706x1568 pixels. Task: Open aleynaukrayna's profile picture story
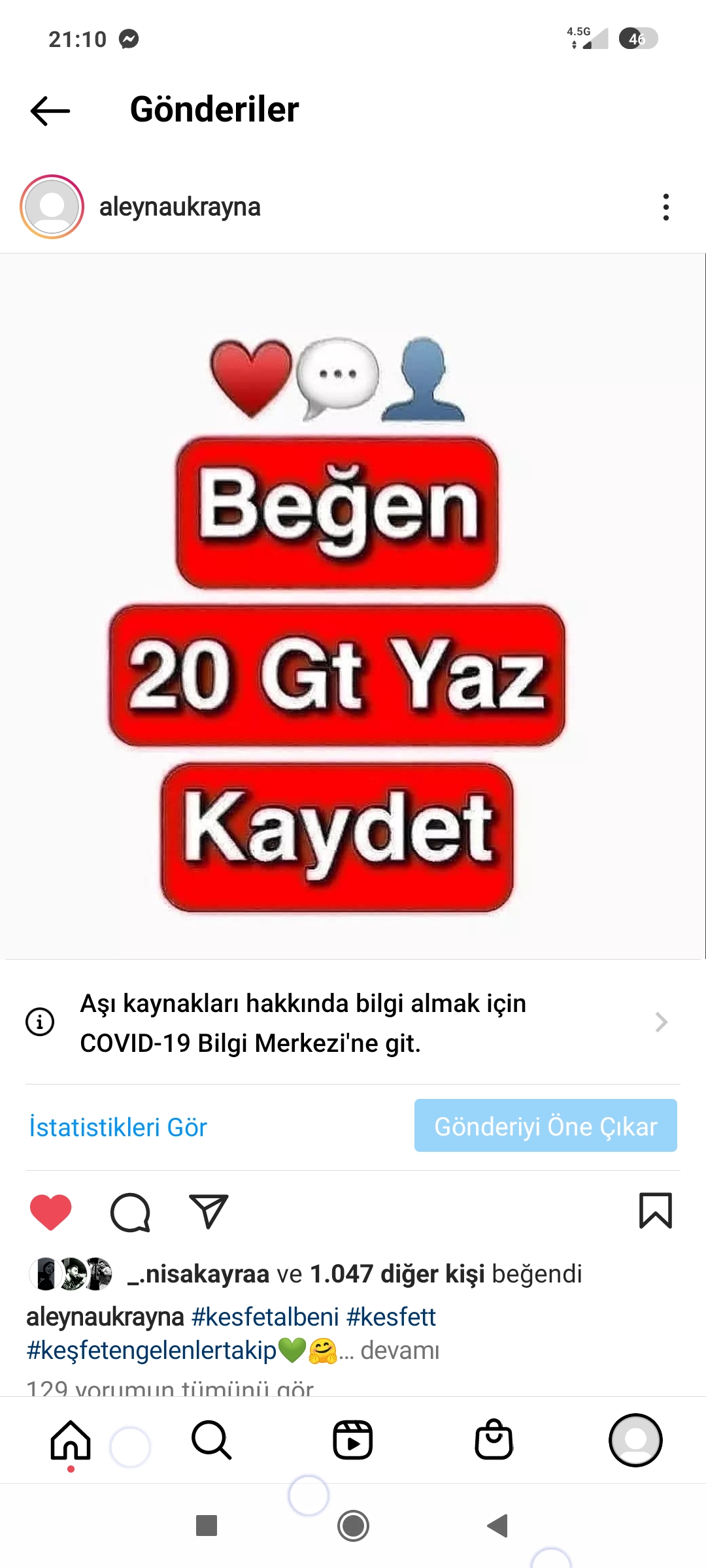(x=52, y=206)
